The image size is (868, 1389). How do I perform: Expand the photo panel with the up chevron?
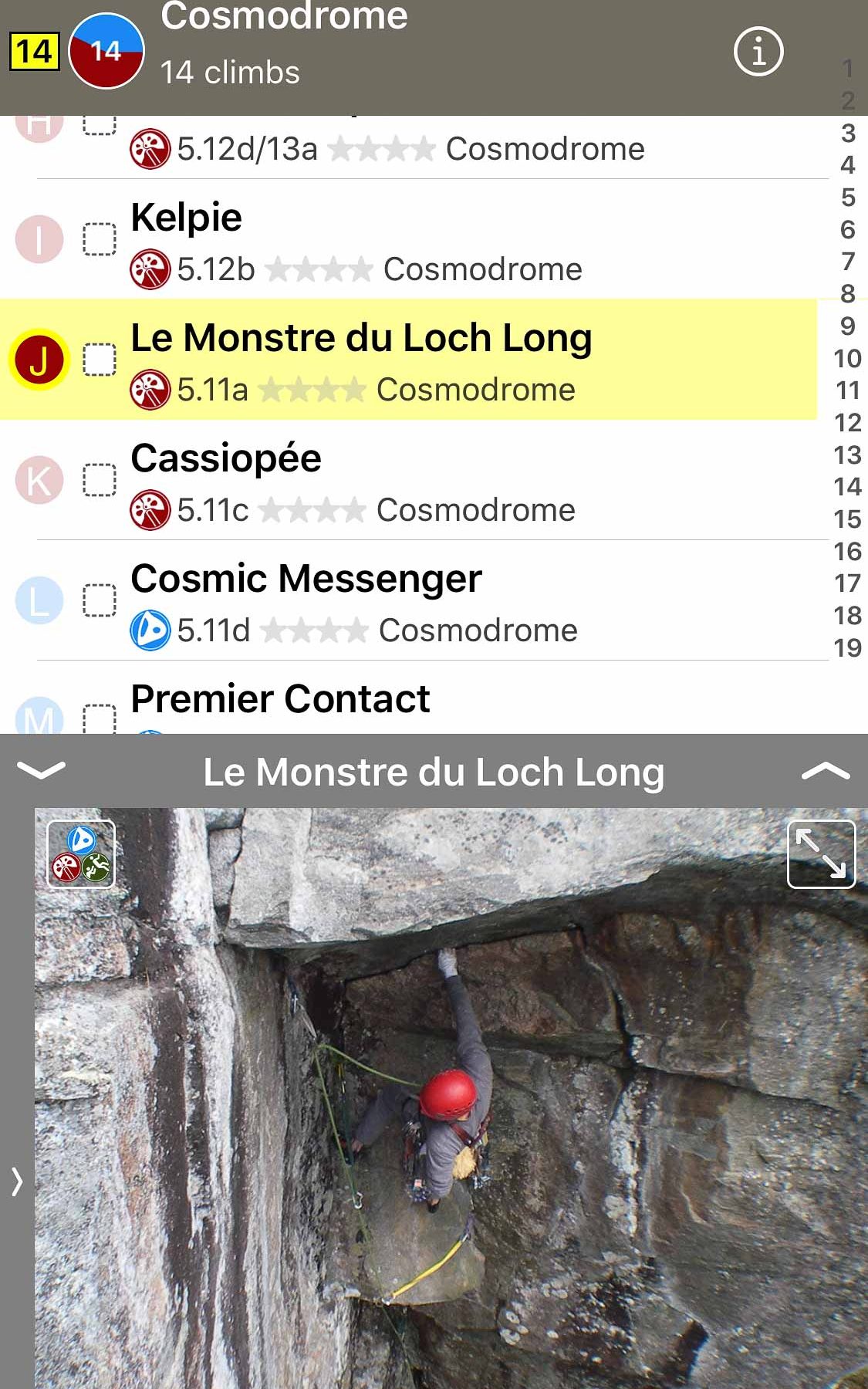point(826,770)
